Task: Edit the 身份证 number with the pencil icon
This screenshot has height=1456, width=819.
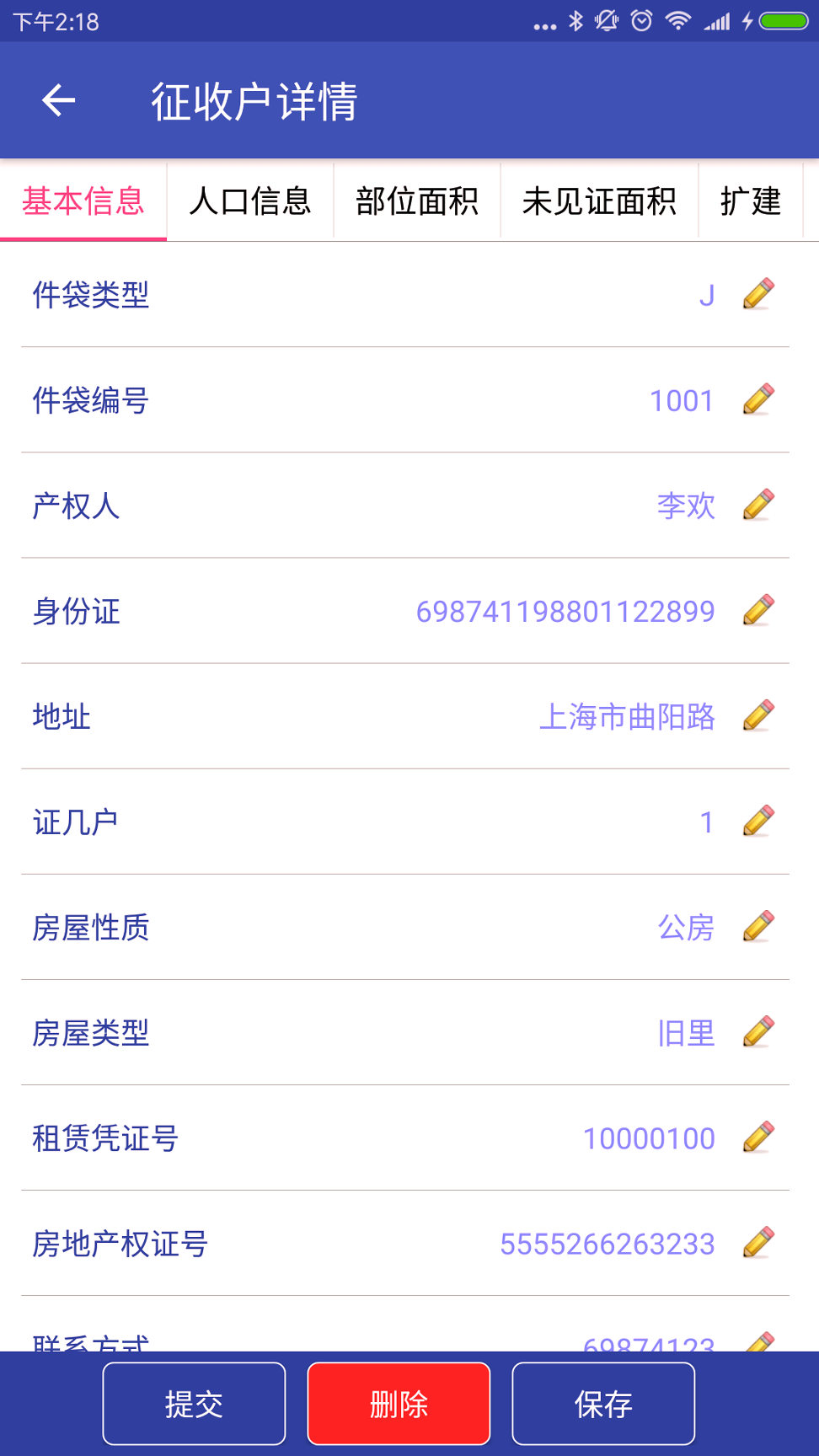Action: (x=759, y=611)
